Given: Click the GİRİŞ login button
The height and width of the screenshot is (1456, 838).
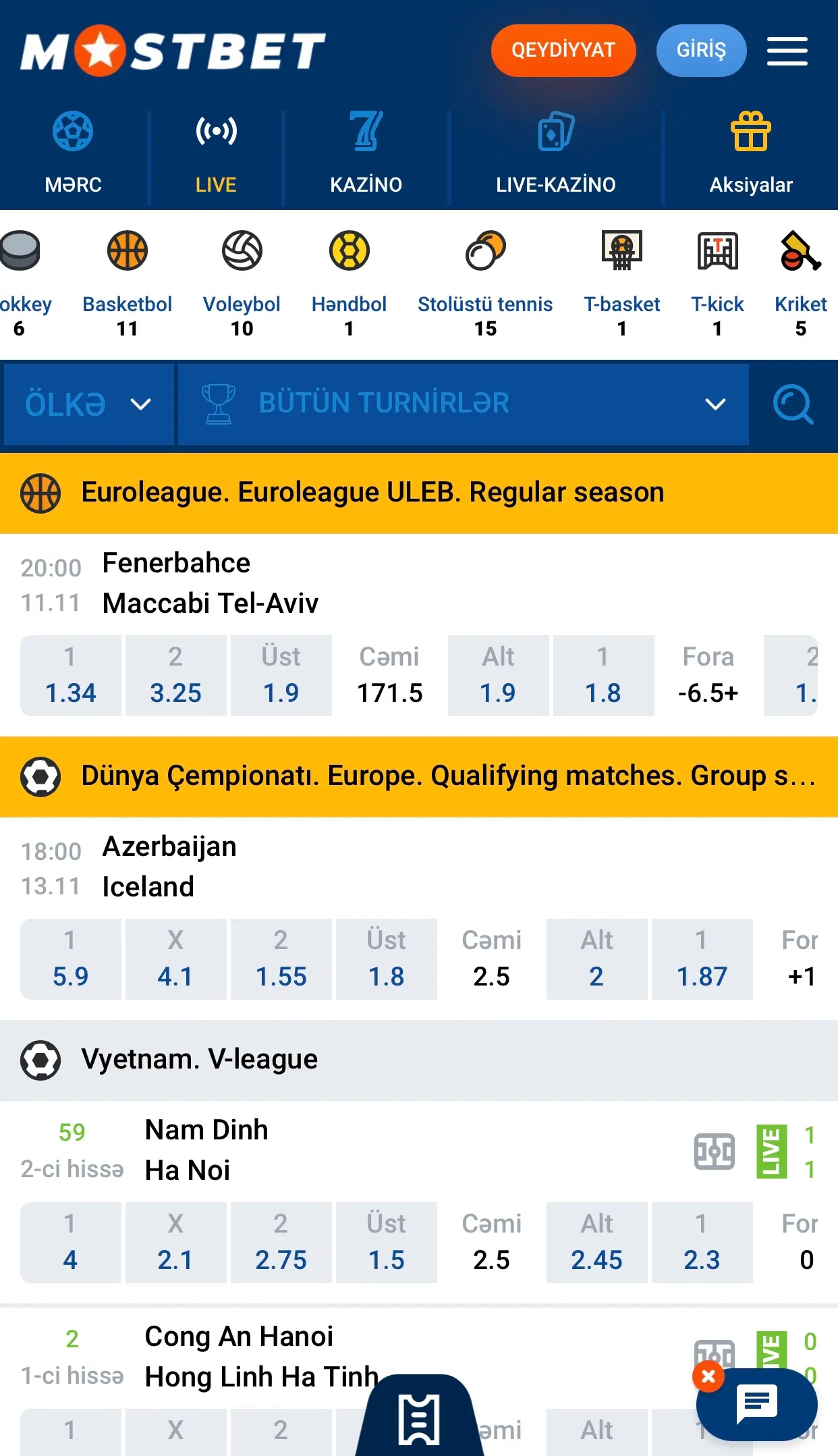Looking at the screenshot, I should (701, 49).
